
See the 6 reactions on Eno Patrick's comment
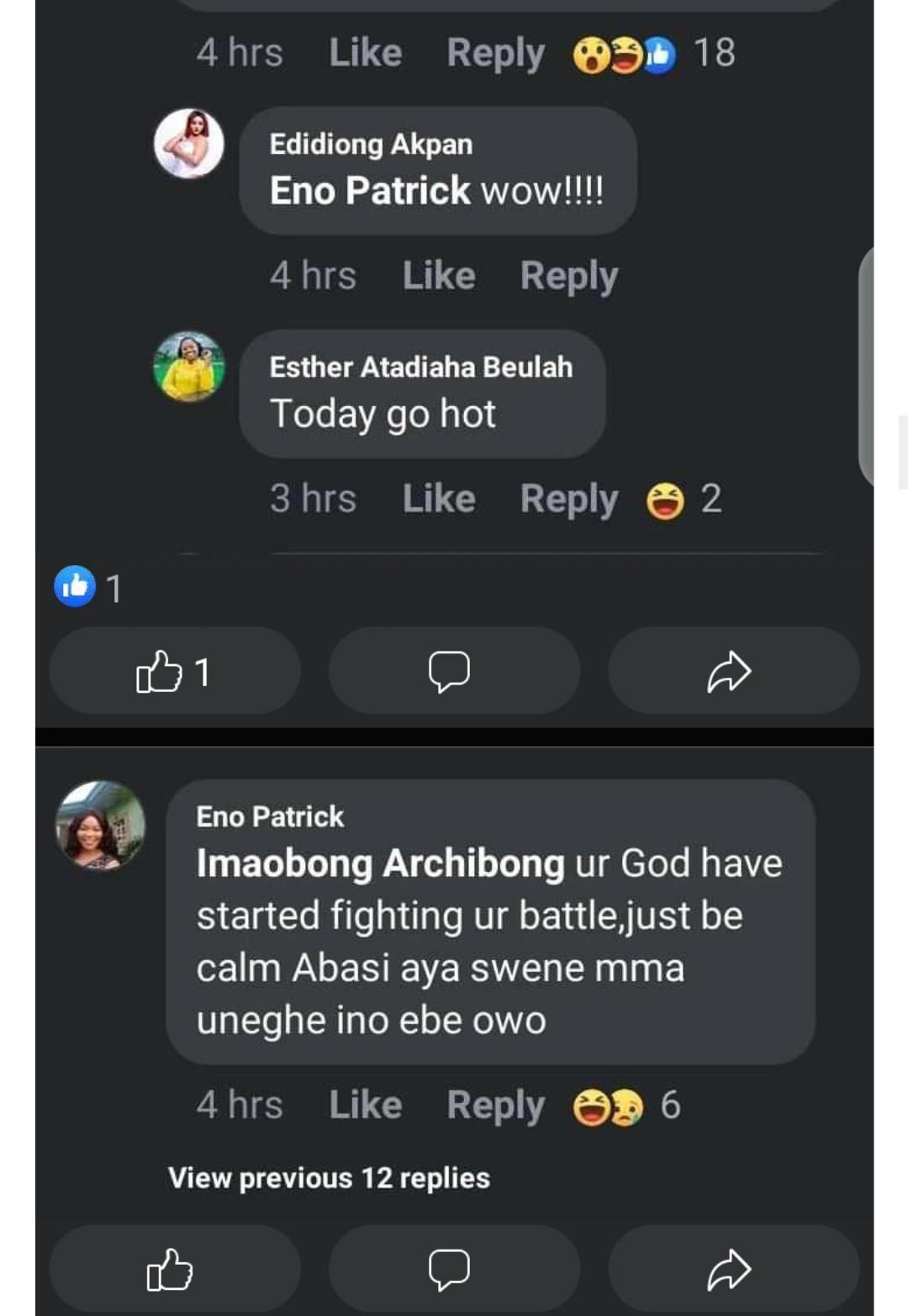click(626, 1106)
